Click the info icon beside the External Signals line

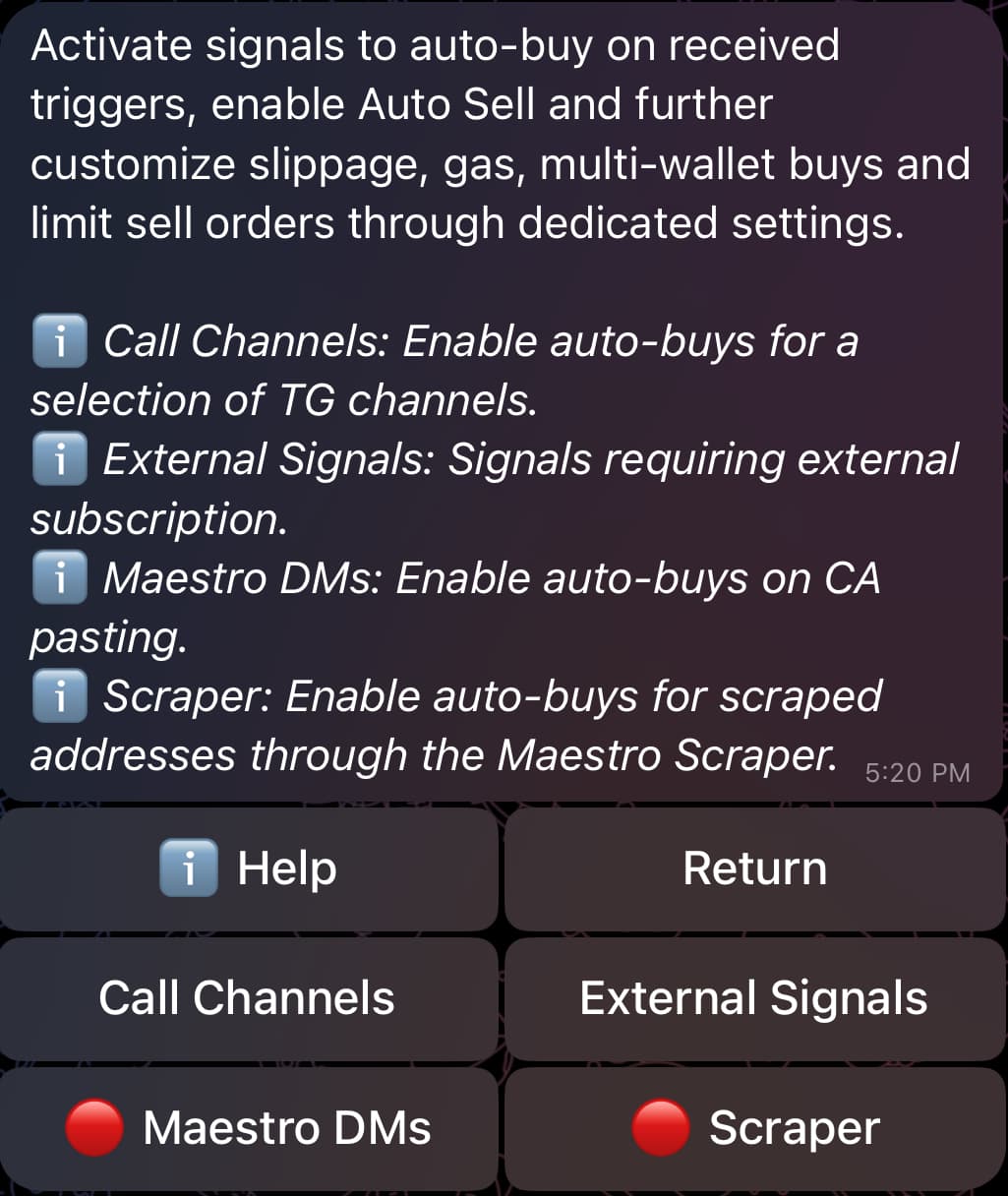tap(60, 459)
